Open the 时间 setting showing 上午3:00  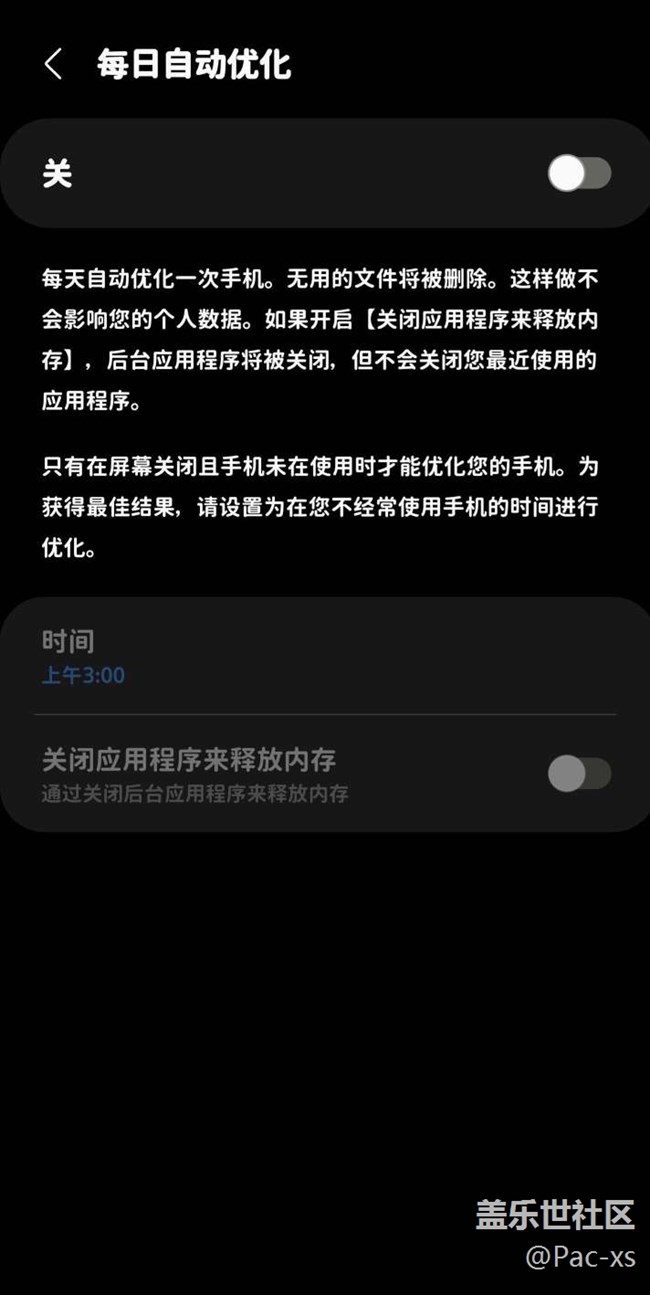tap(325, 657)
